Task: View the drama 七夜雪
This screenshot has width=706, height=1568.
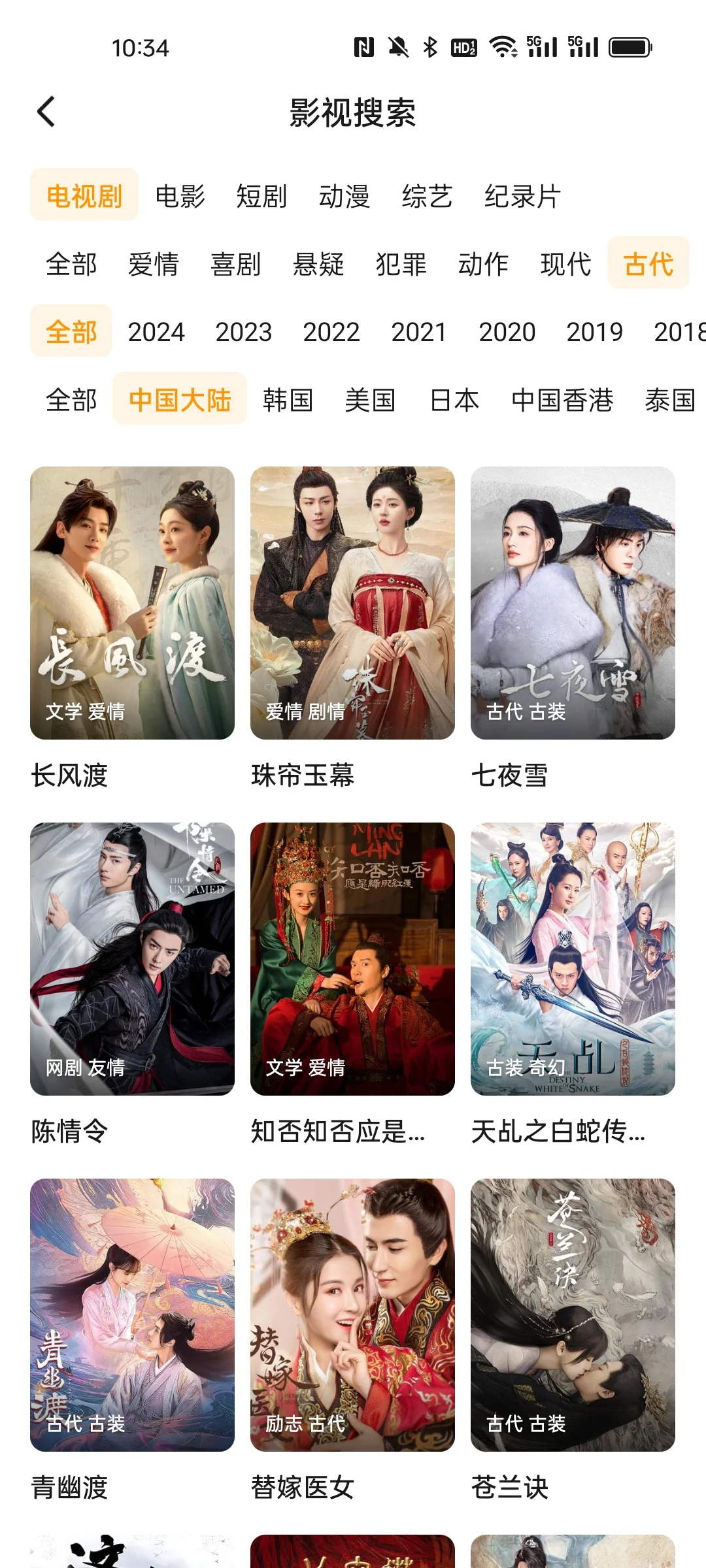Action: tap(573, 603)
